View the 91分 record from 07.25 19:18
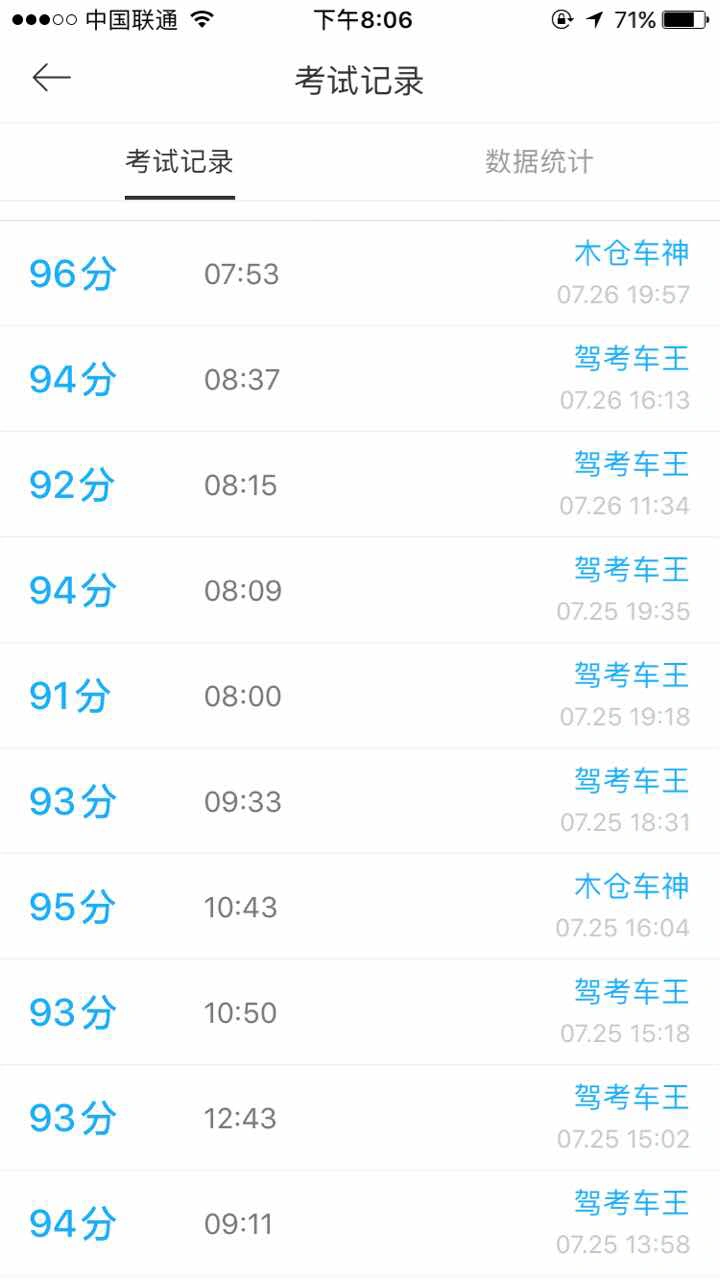720x1280 pixels. pos(360,696)
